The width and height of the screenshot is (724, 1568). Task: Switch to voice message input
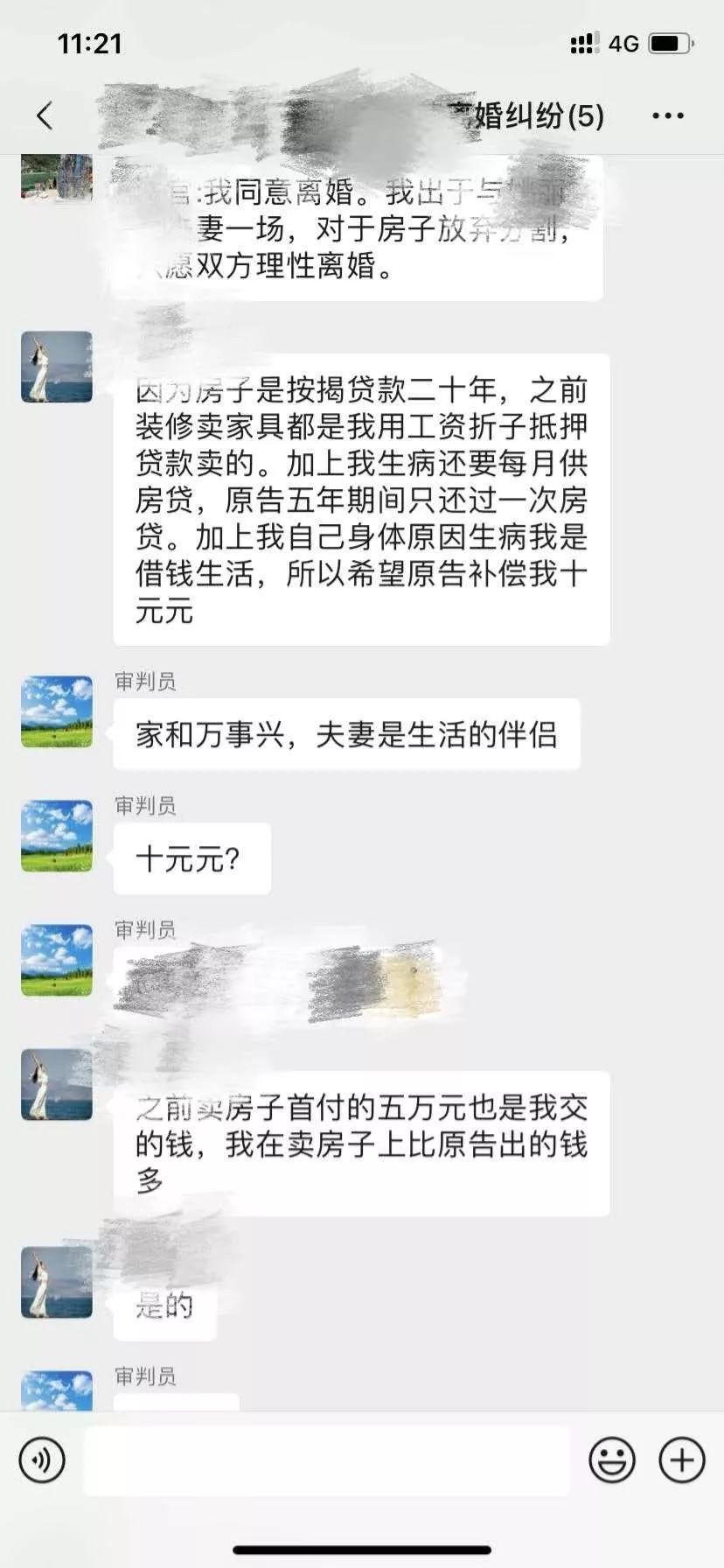(x=42, y=1459)
